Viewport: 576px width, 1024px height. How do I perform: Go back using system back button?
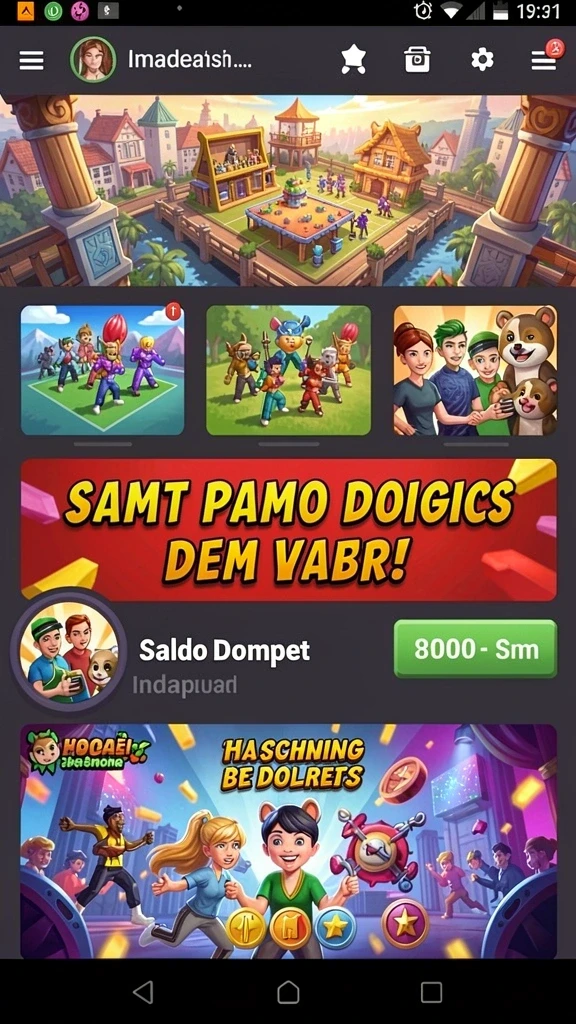click(x=144, y=993)
